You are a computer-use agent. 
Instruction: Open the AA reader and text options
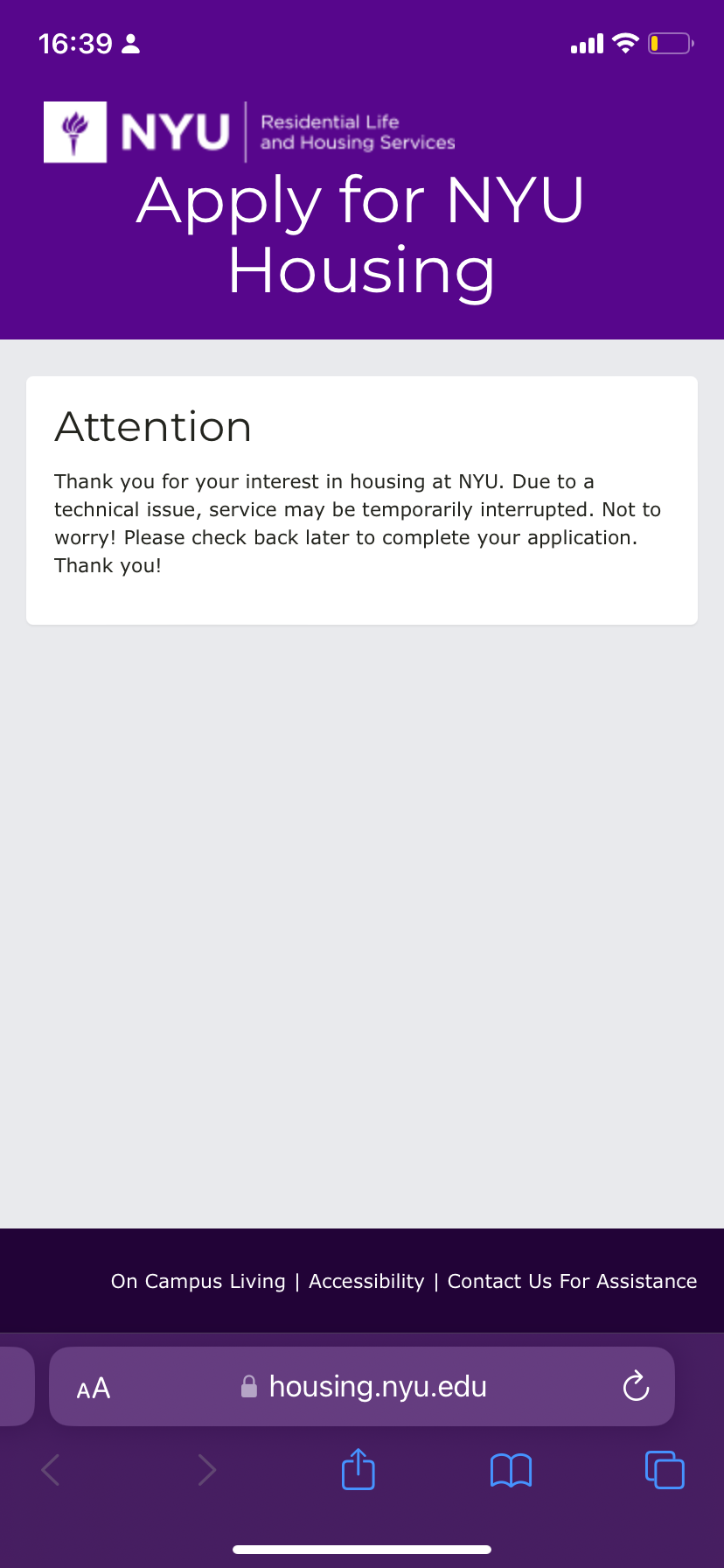94,1389
